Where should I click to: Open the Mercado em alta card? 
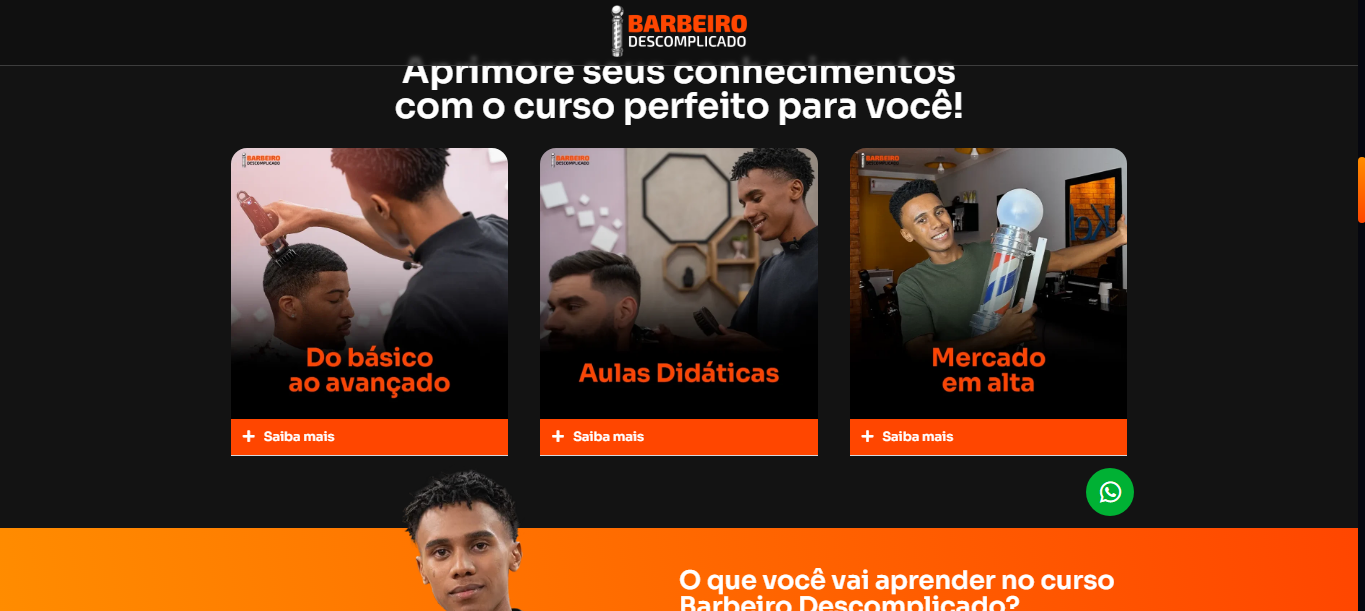click(988, 283)
